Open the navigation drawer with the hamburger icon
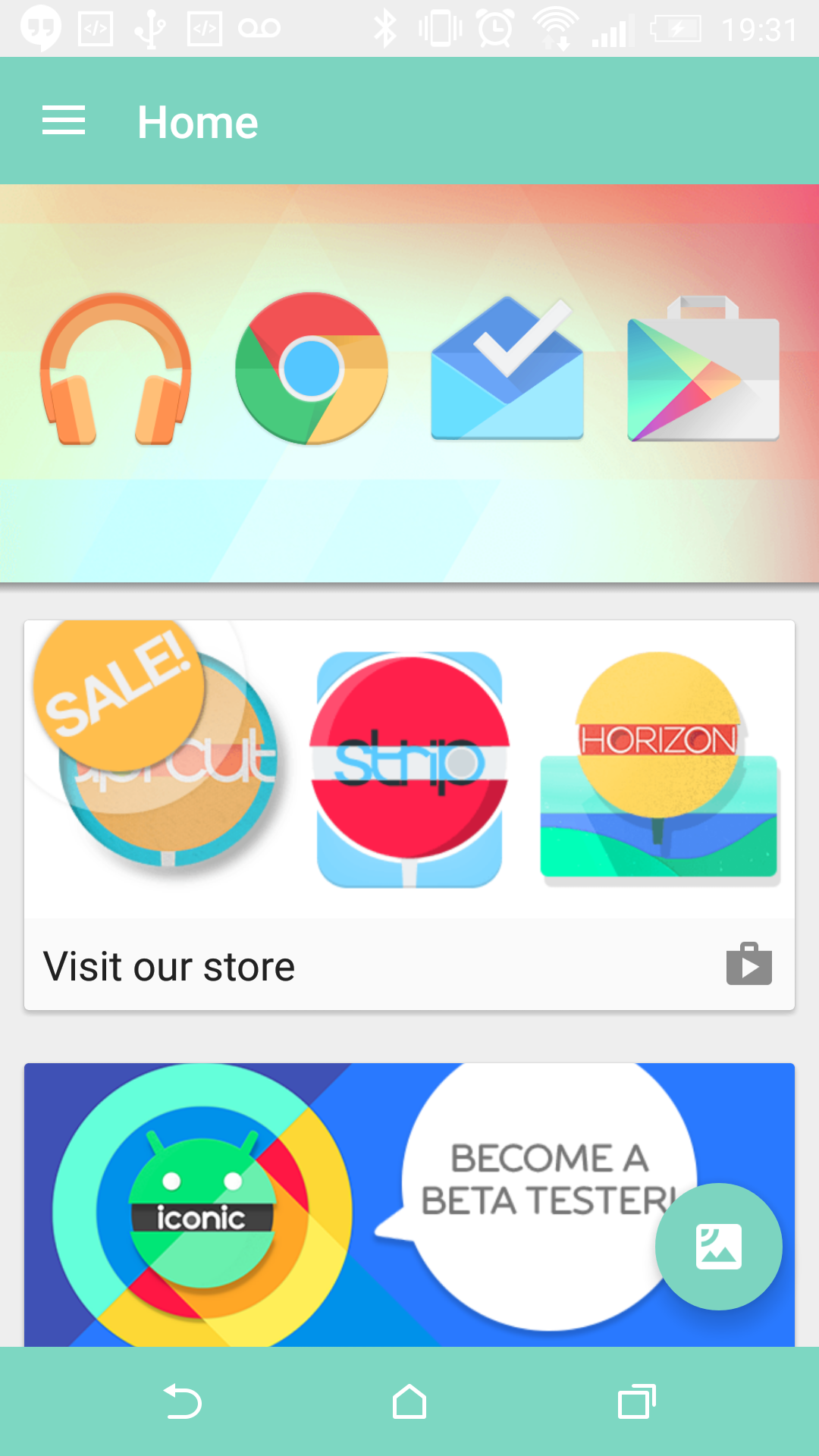The image size is (819, 1456). [x=64, y=121]
